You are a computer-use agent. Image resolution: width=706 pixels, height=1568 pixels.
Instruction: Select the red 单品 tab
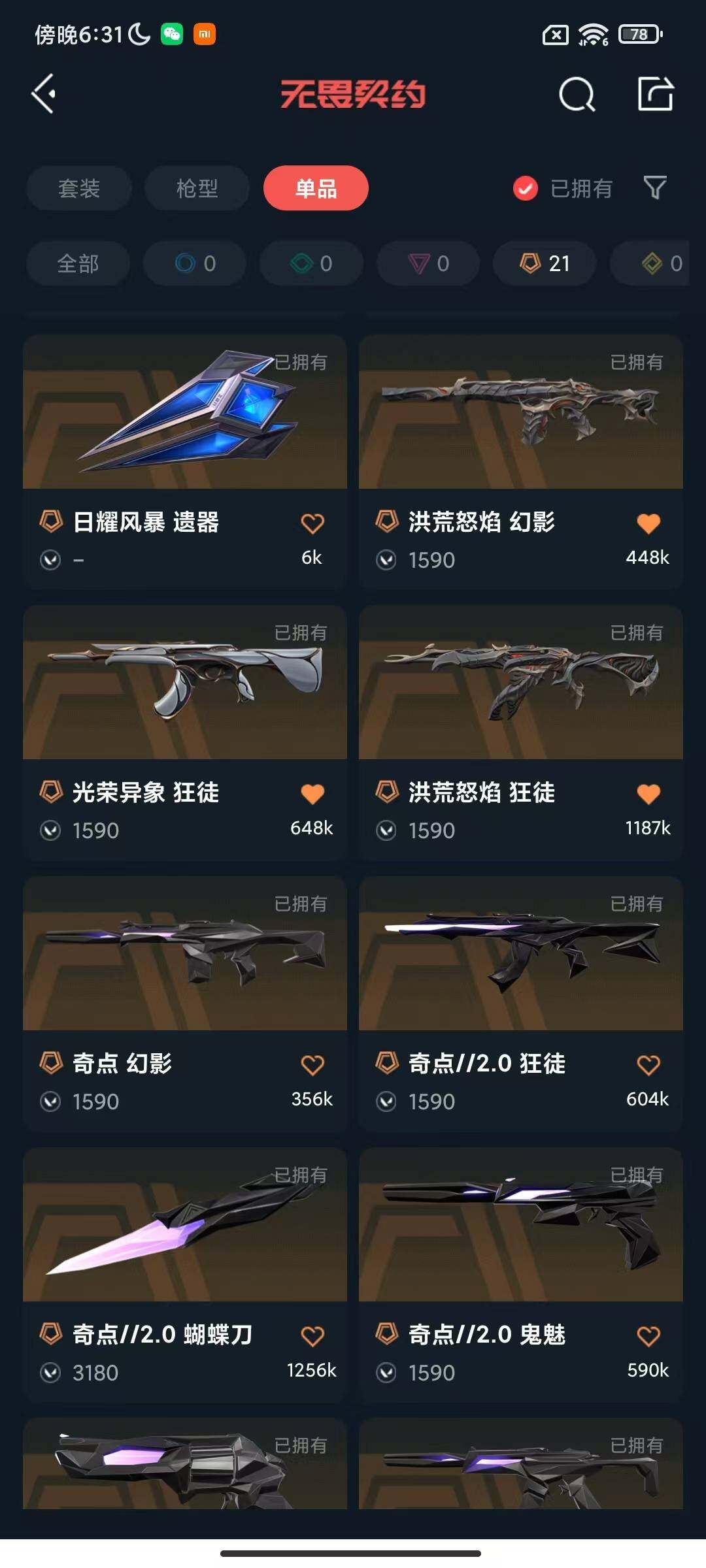coord(316,188)
